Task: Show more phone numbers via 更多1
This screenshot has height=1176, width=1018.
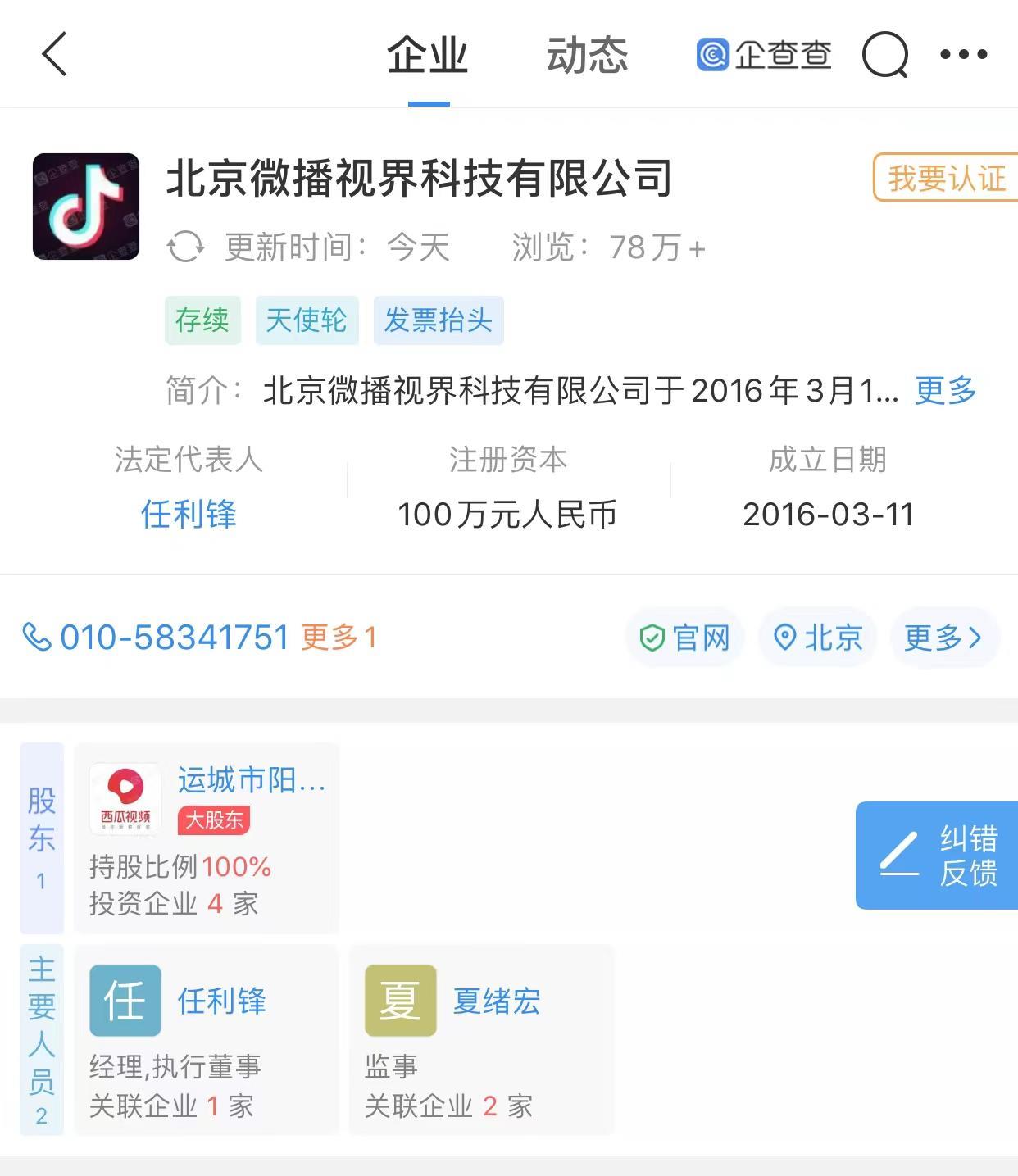Action: coord(339,638)
